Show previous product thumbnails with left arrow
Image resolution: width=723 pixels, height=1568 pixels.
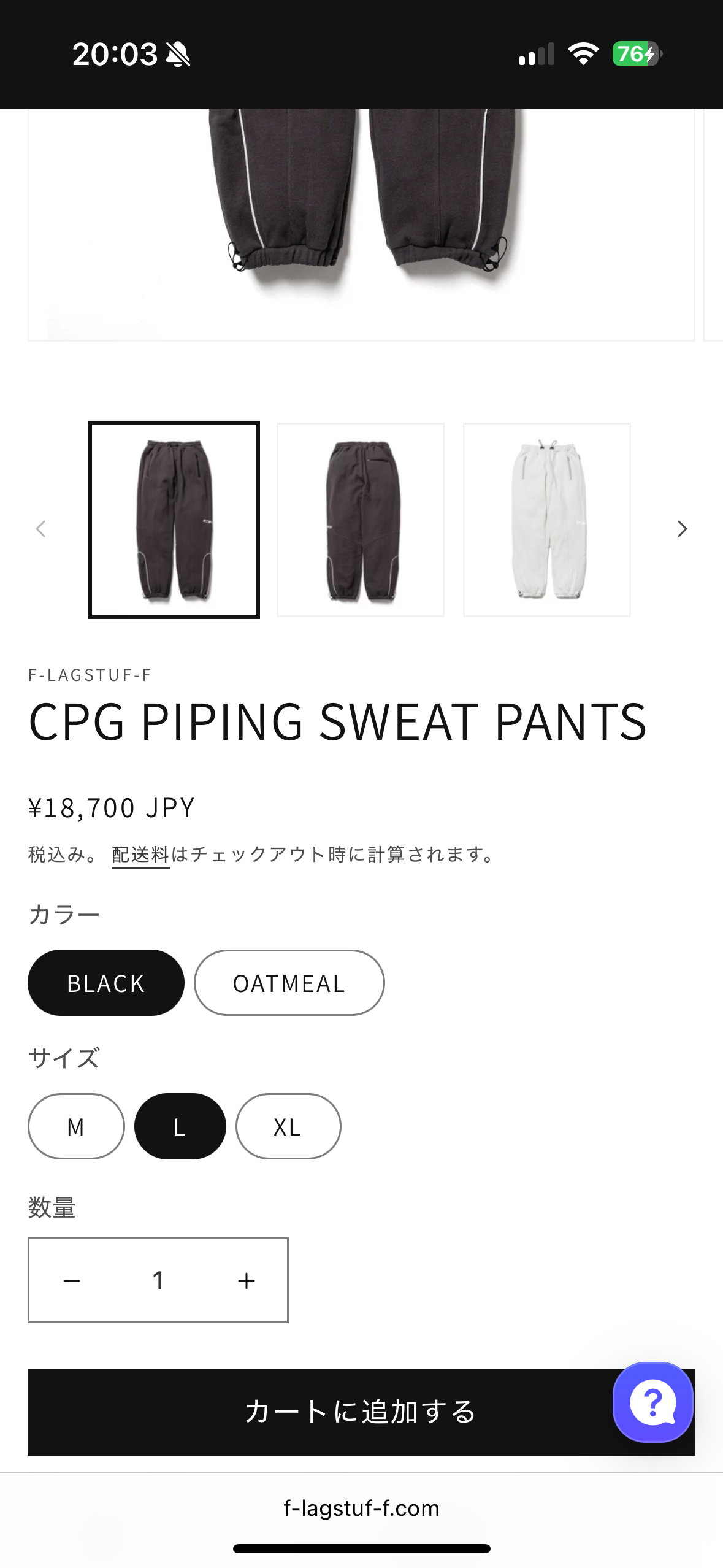coord(41,529)
